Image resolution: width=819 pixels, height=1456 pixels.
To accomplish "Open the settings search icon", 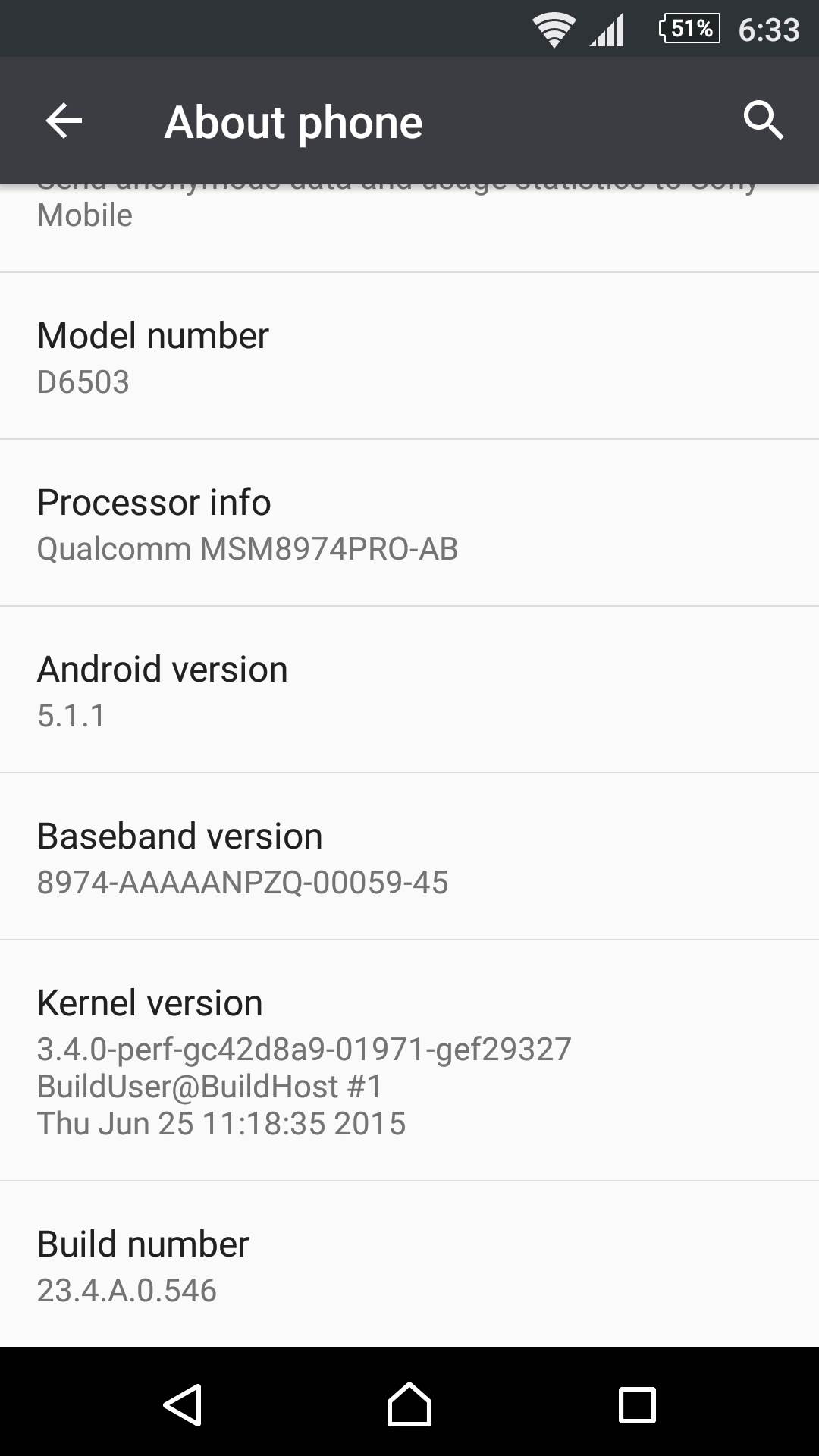I will (x=762, y=121).
